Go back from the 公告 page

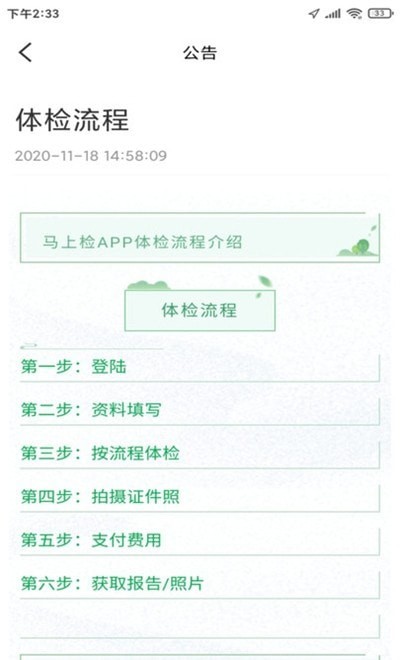(x=25, y=53)
